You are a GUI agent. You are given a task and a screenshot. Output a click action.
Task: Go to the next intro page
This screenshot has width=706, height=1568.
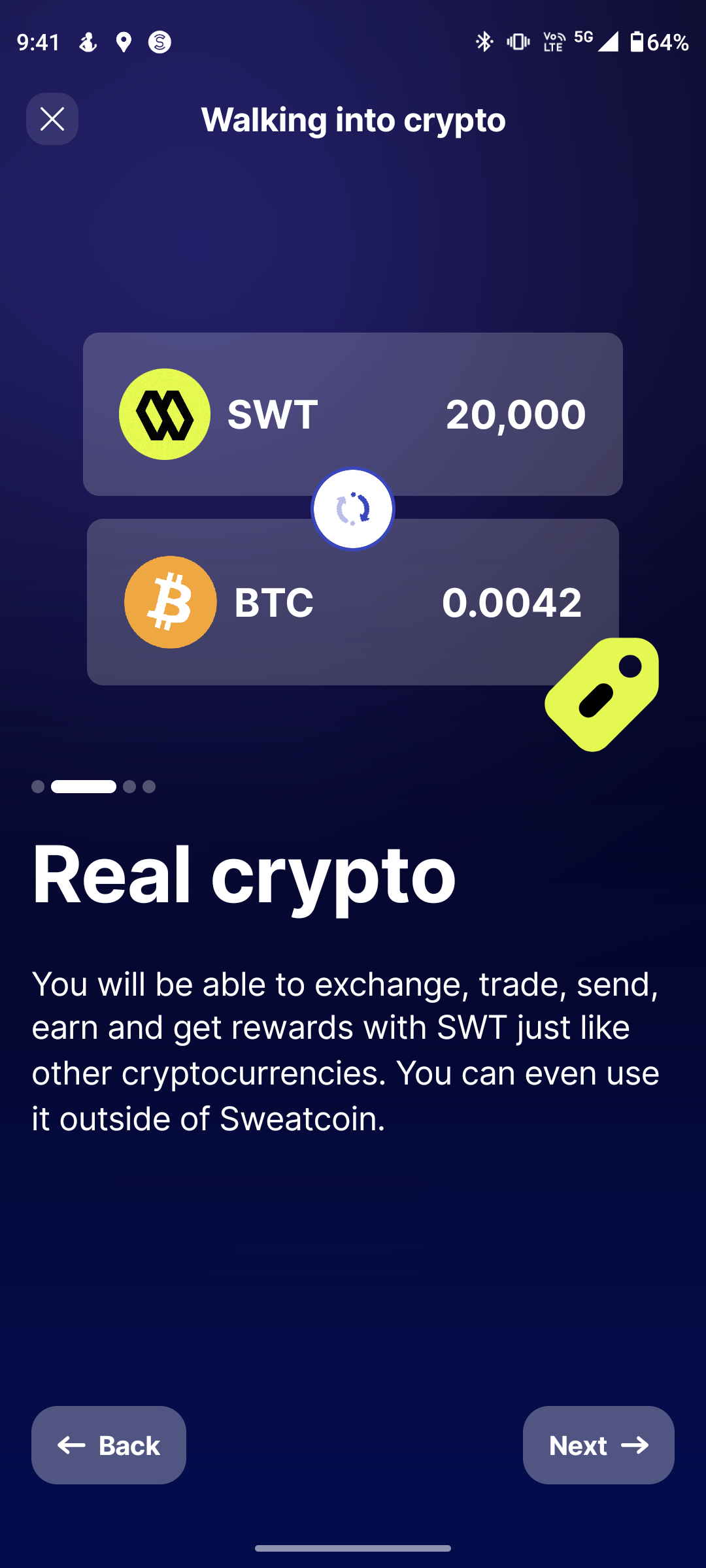click(598, 1445)
